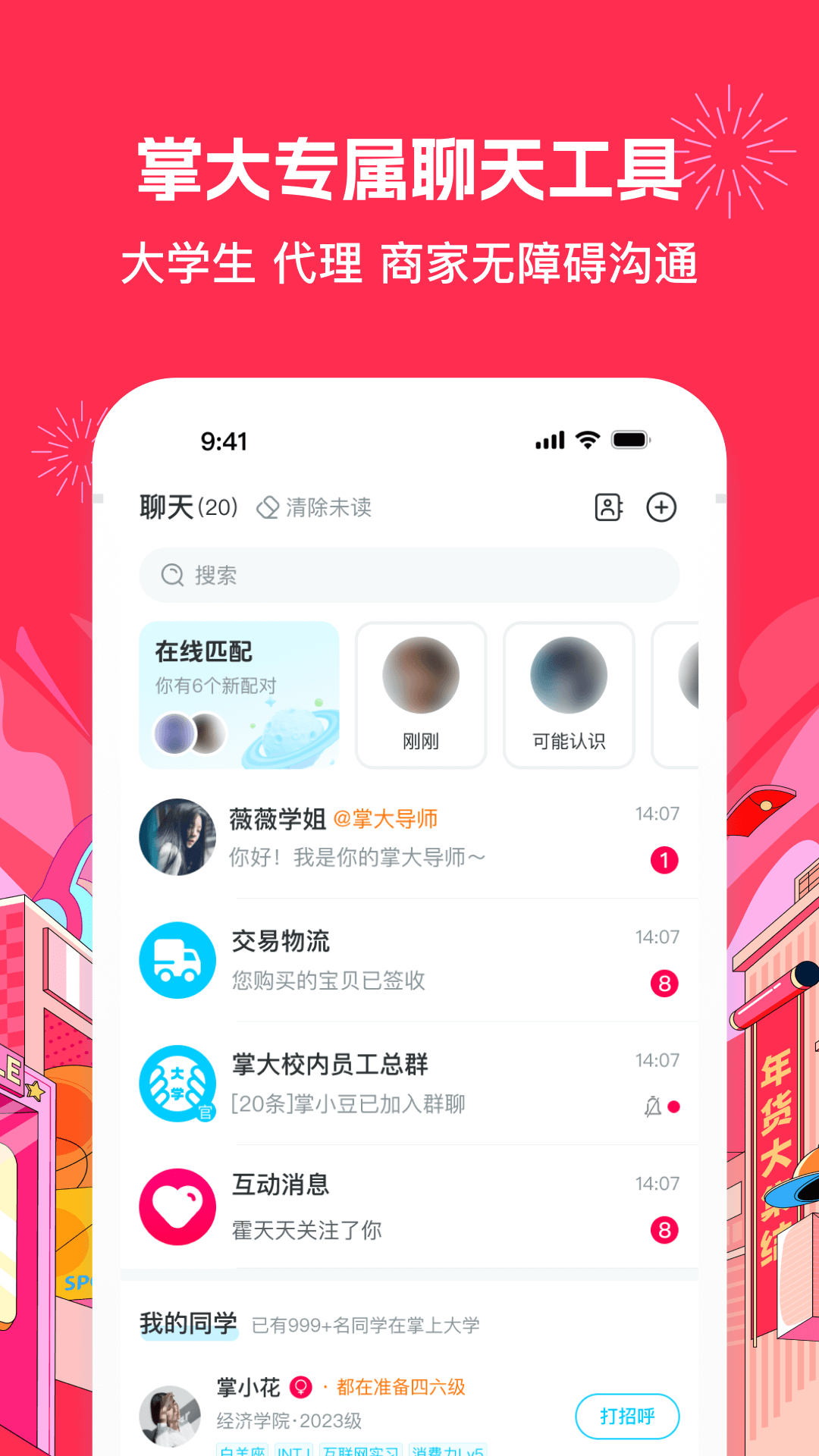This screenshot has width=819, height=1456.
Task: Tap 清除未读 to clear unread messages
Action: click(328, 507)
